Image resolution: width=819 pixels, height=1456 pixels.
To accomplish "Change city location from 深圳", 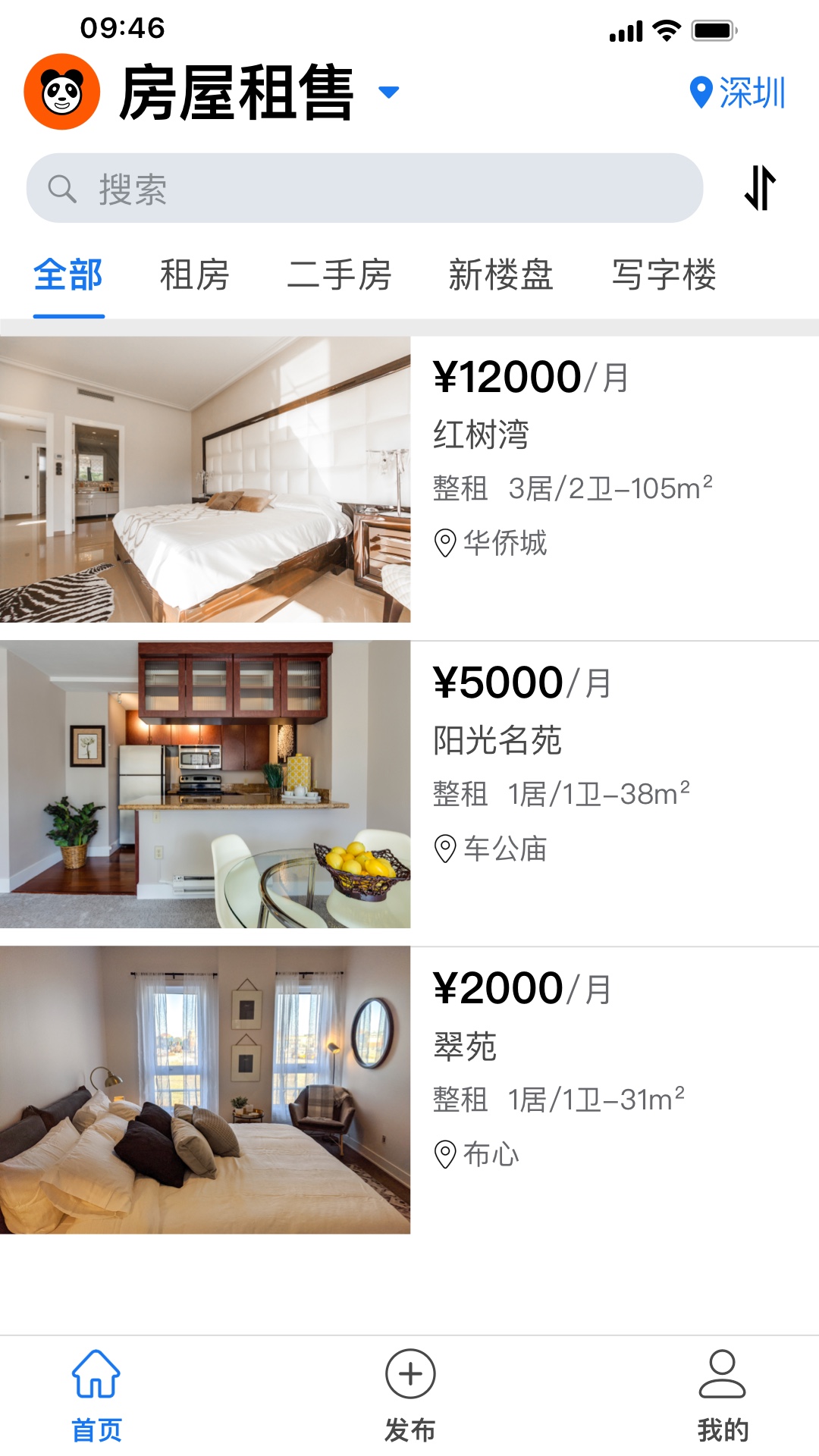I will 737,93.
